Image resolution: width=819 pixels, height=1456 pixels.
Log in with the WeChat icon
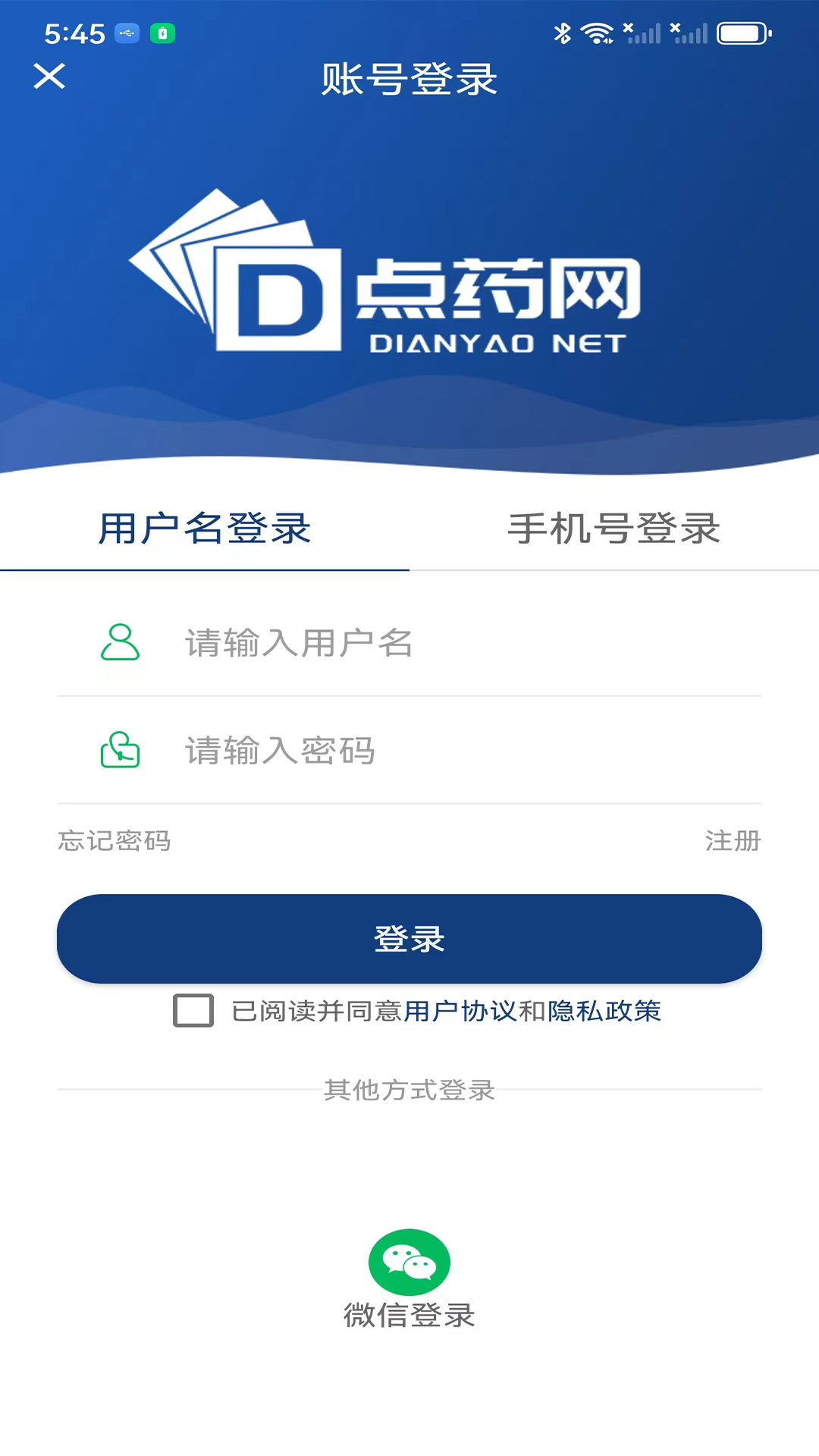pyautogui.click(x=409, y=1262)
